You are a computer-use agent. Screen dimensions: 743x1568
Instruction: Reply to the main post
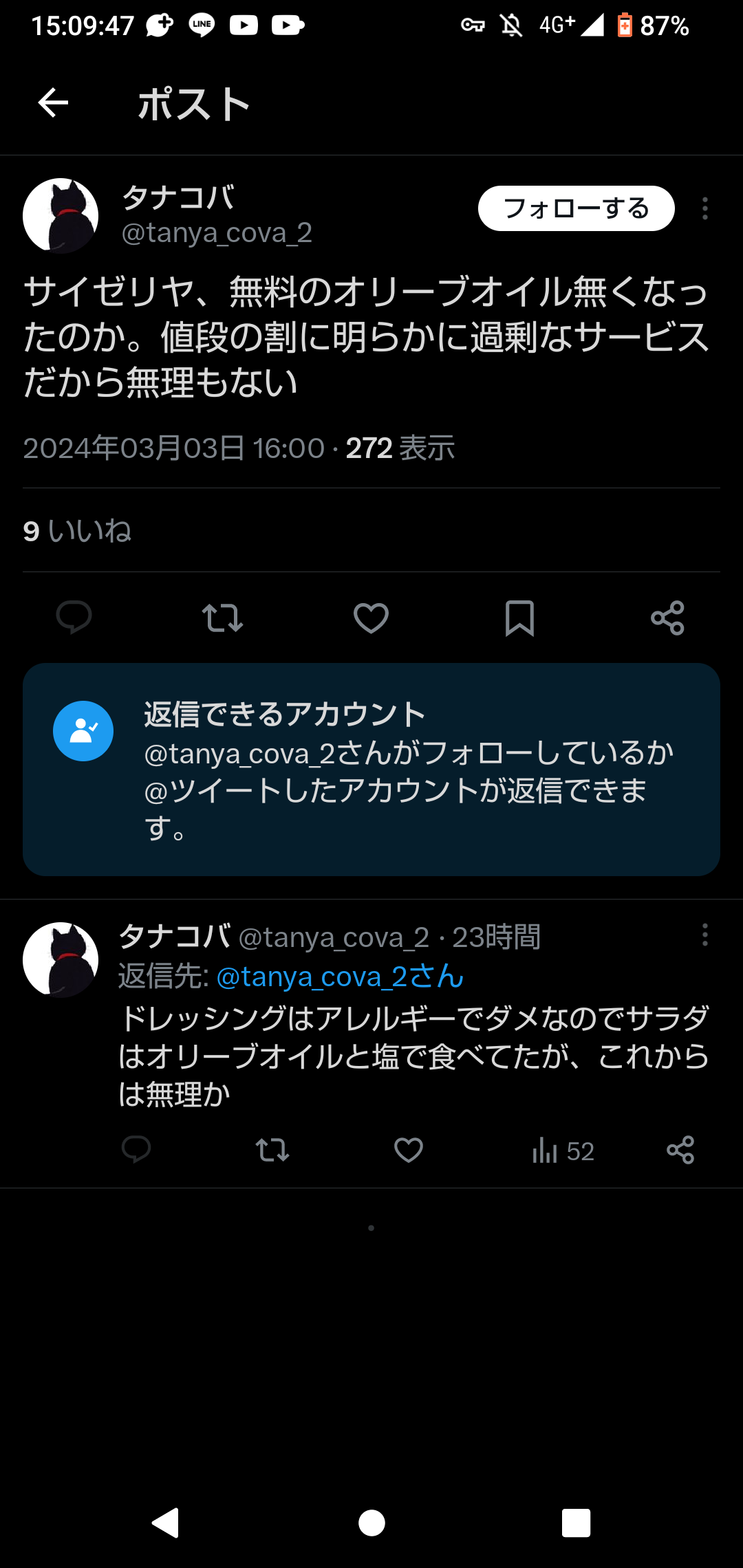74,617
